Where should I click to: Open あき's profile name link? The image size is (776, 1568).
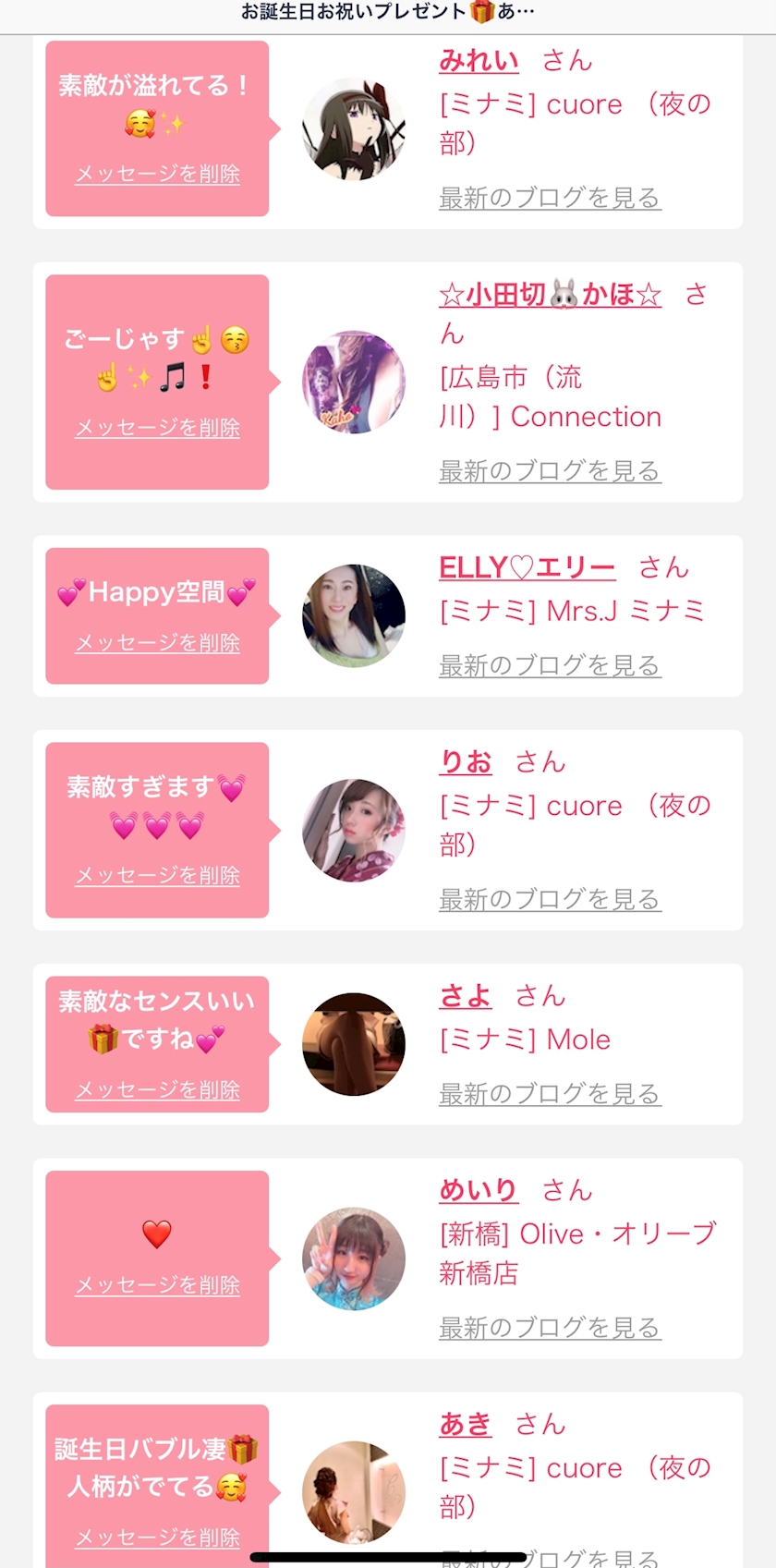(466, 1425)
